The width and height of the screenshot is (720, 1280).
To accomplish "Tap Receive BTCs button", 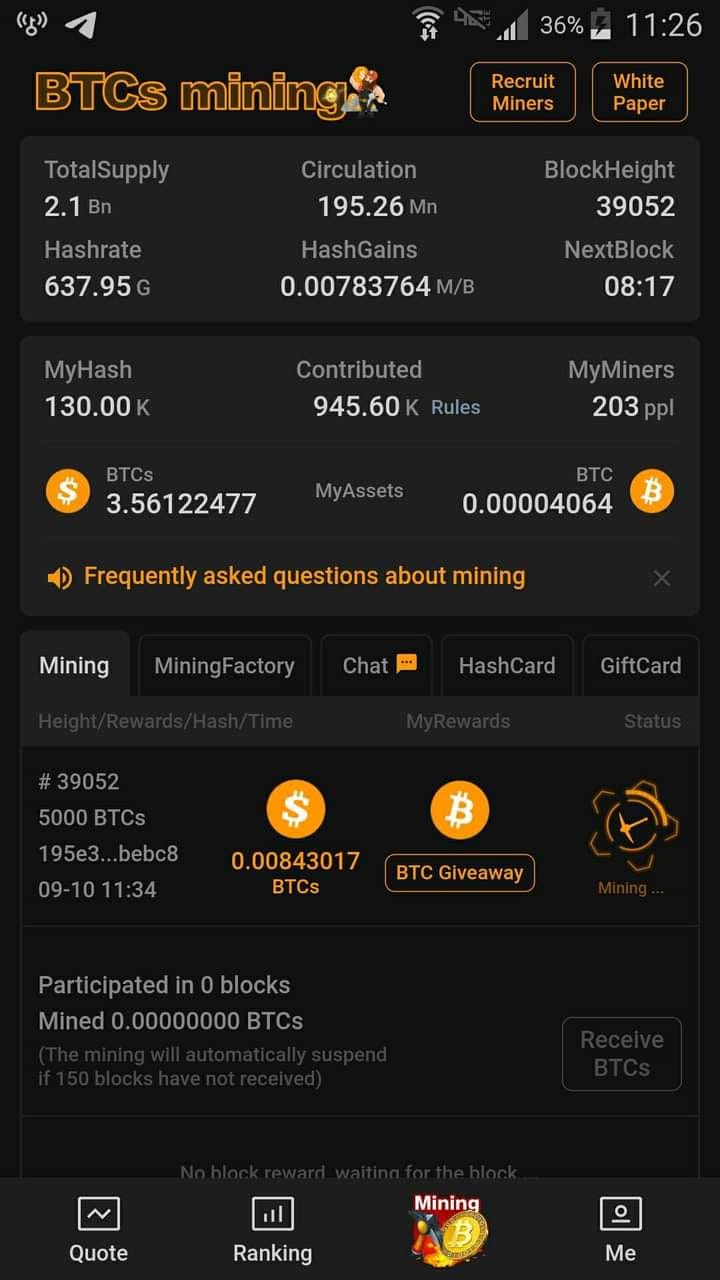I will (x=621, y=1053).
